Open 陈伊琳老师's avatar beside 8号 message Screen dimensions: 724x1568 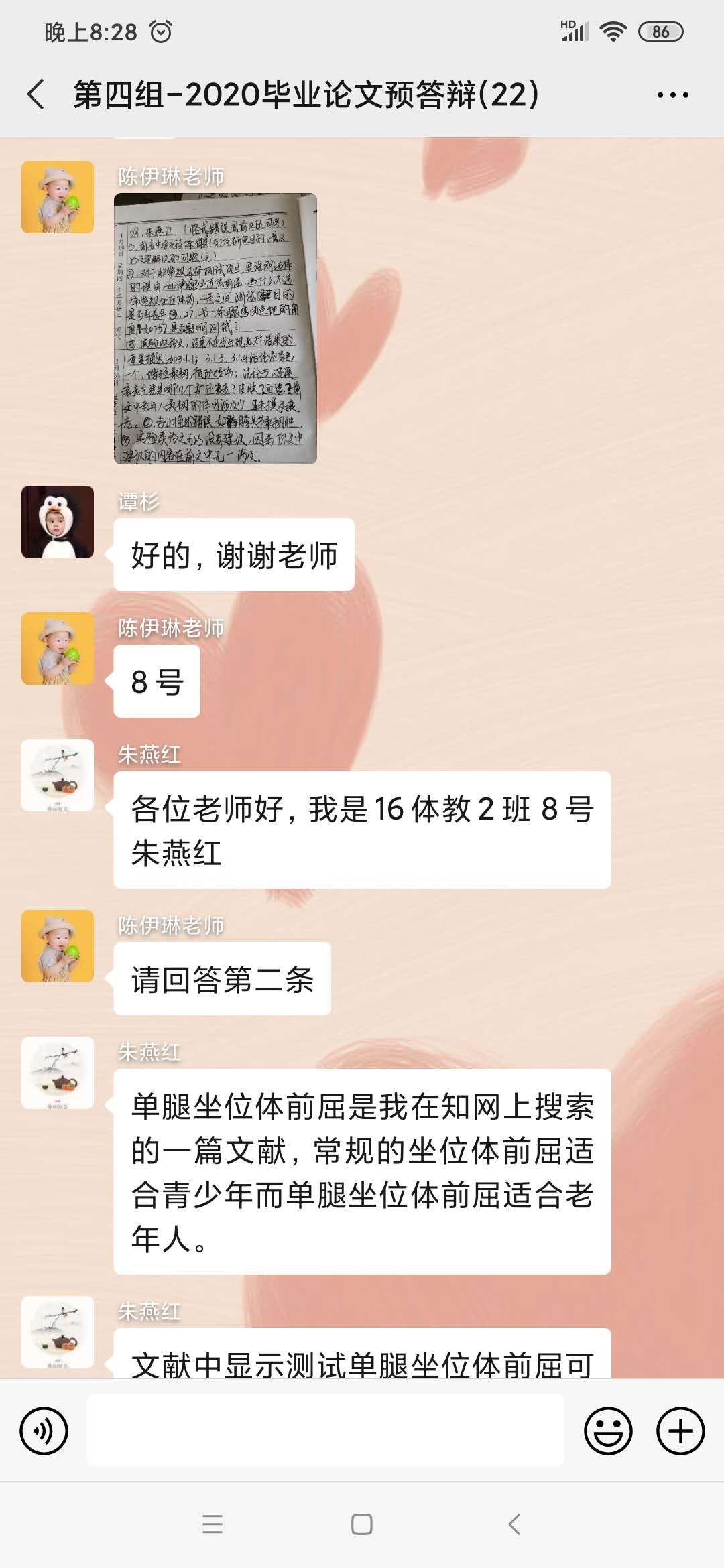pos(58,649)
